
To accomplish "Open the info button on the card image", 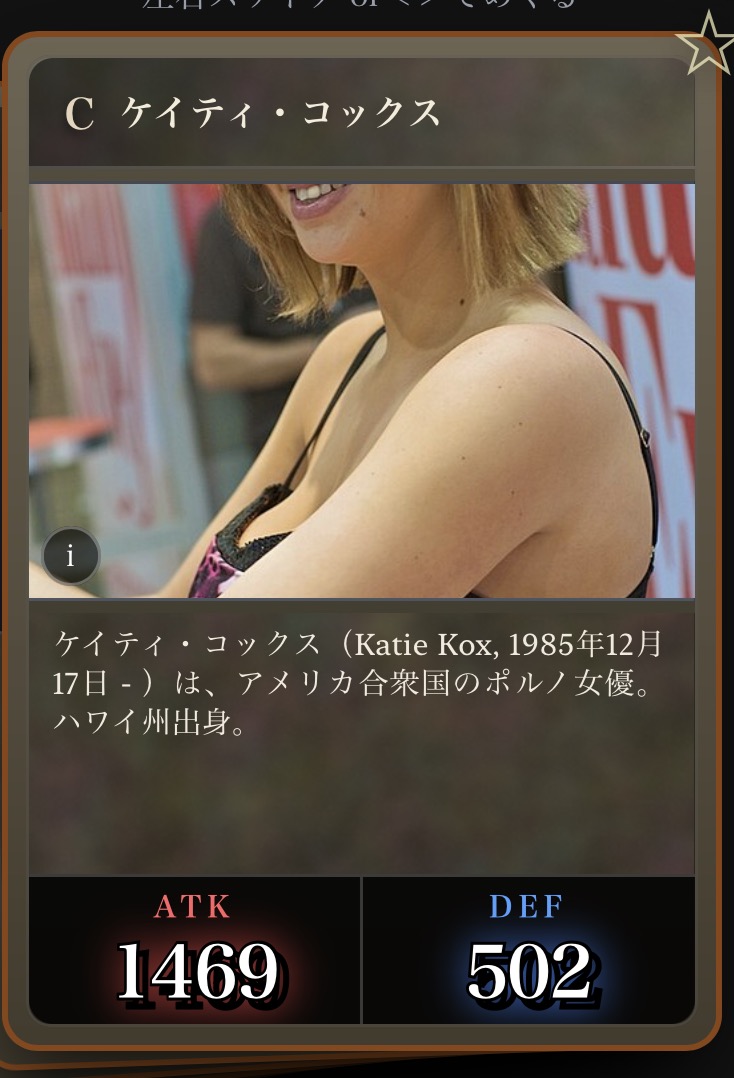I will click(x=70, y=556).
